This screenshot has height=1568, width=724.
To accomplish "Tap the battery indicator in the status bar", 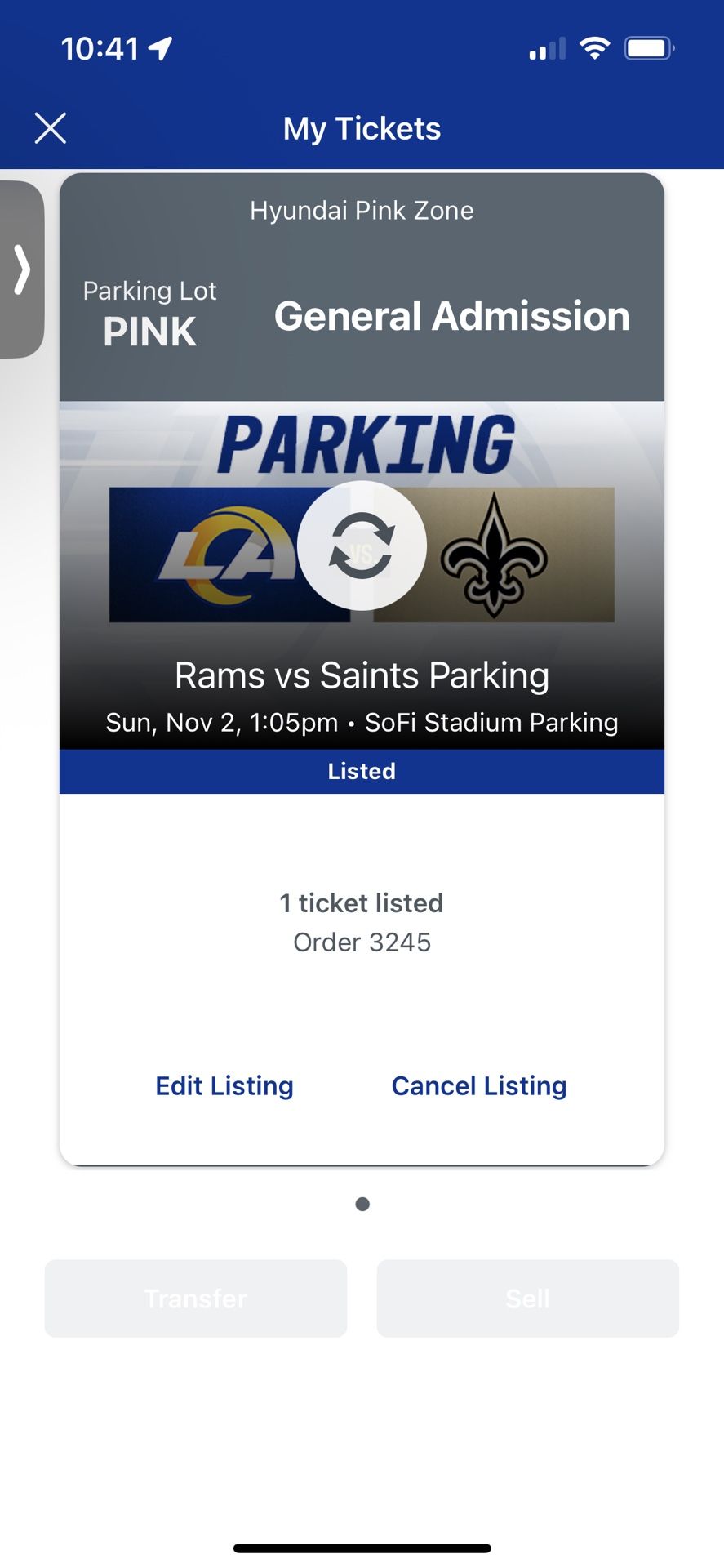I will [x=647, y=47].
